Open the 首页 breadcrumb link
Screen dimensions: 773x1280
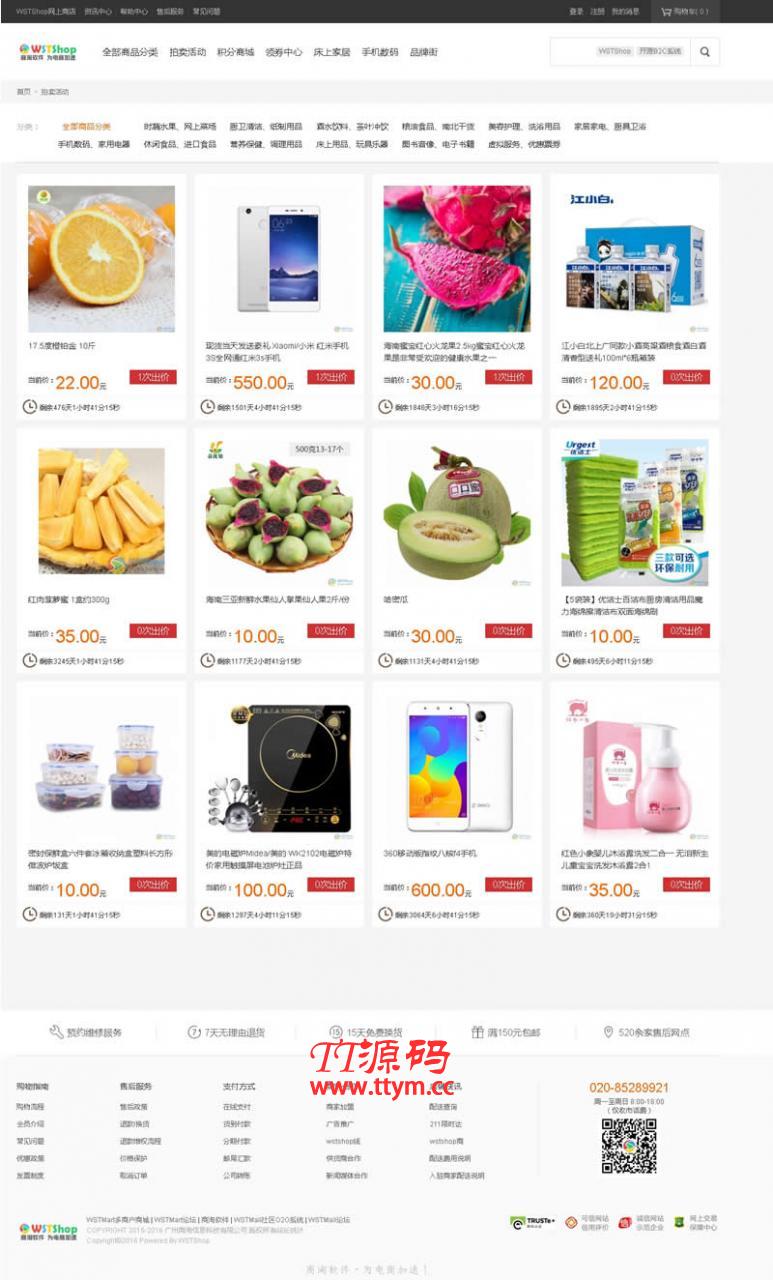tap(23, 92)
